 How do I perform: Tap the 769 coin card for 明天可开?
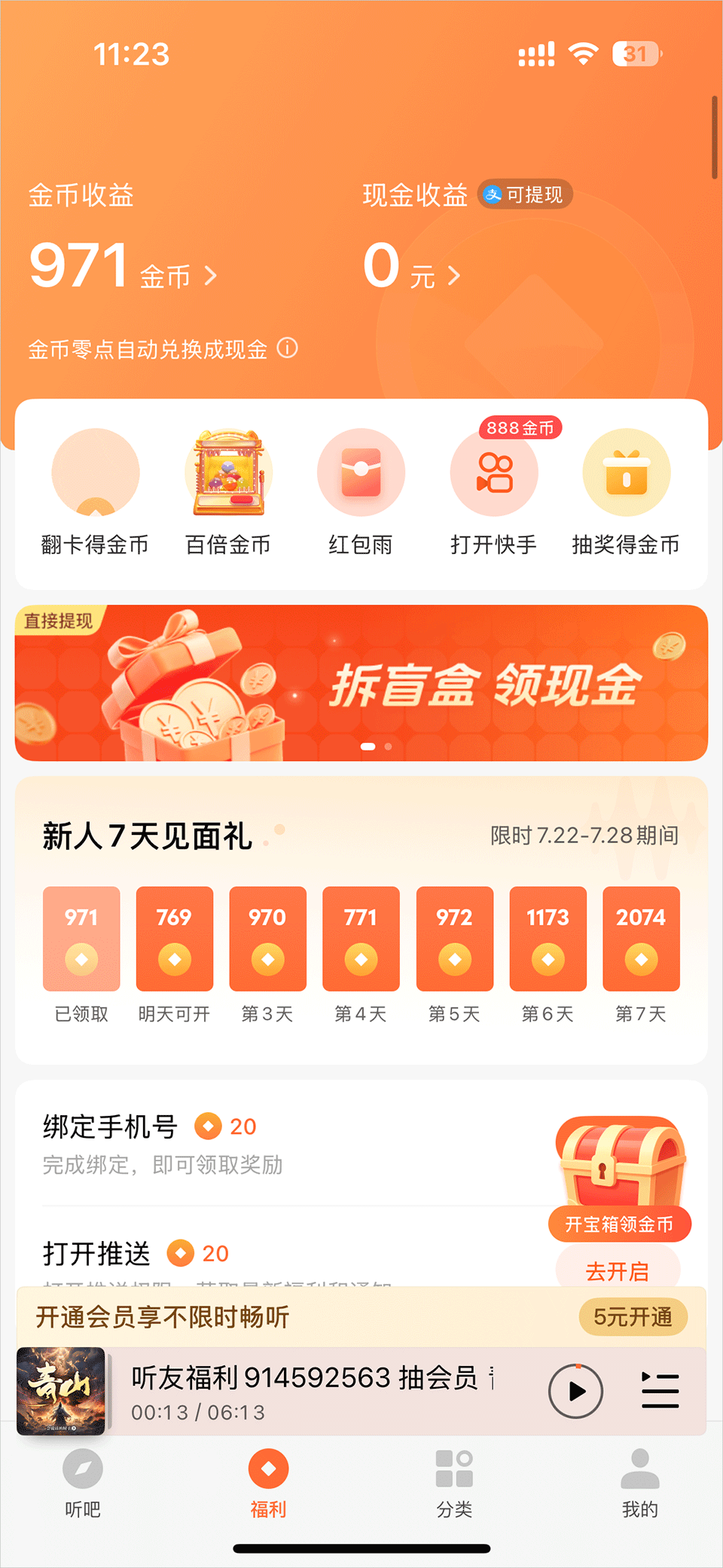(x=174, y=939)
